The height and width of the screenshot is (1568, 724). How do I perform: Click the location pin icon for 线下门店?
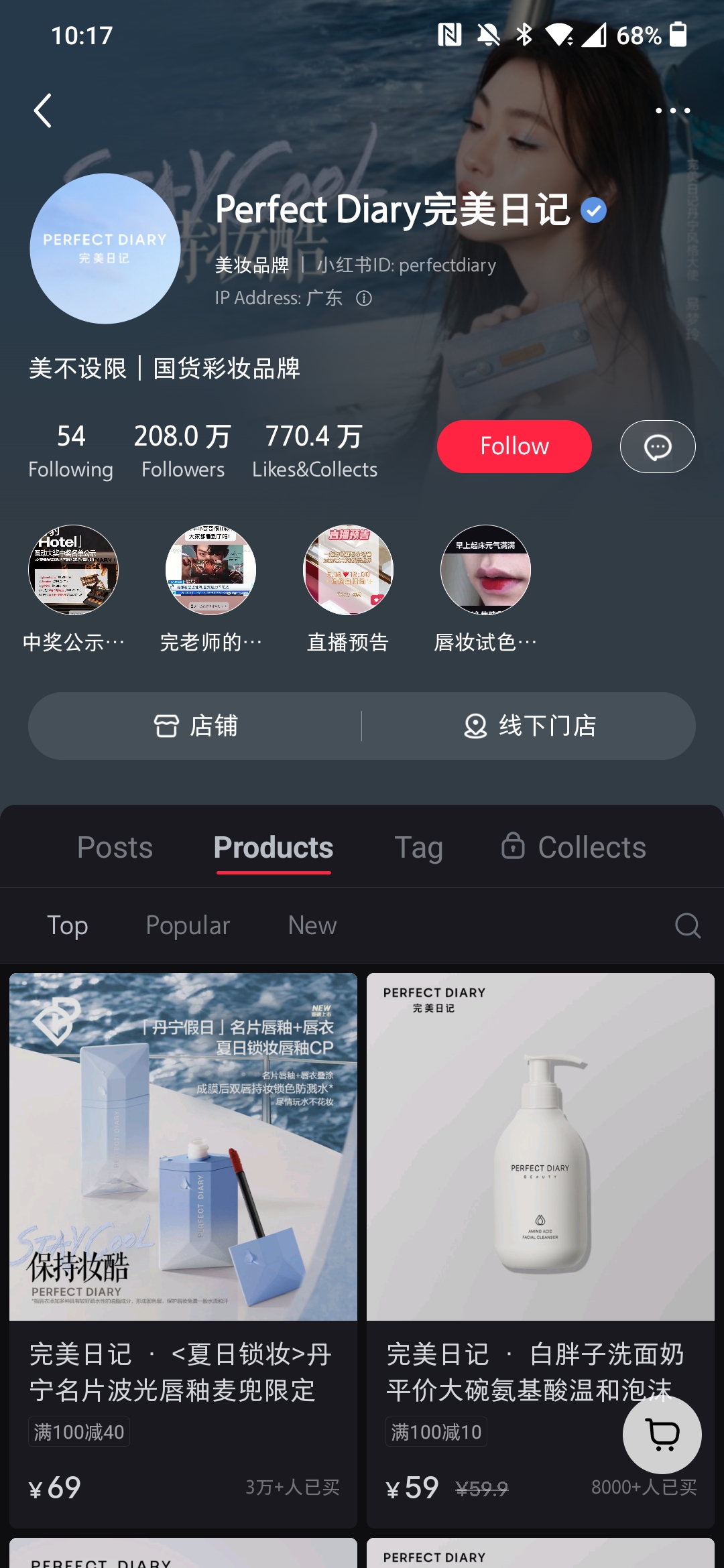[x=475, y=726]
